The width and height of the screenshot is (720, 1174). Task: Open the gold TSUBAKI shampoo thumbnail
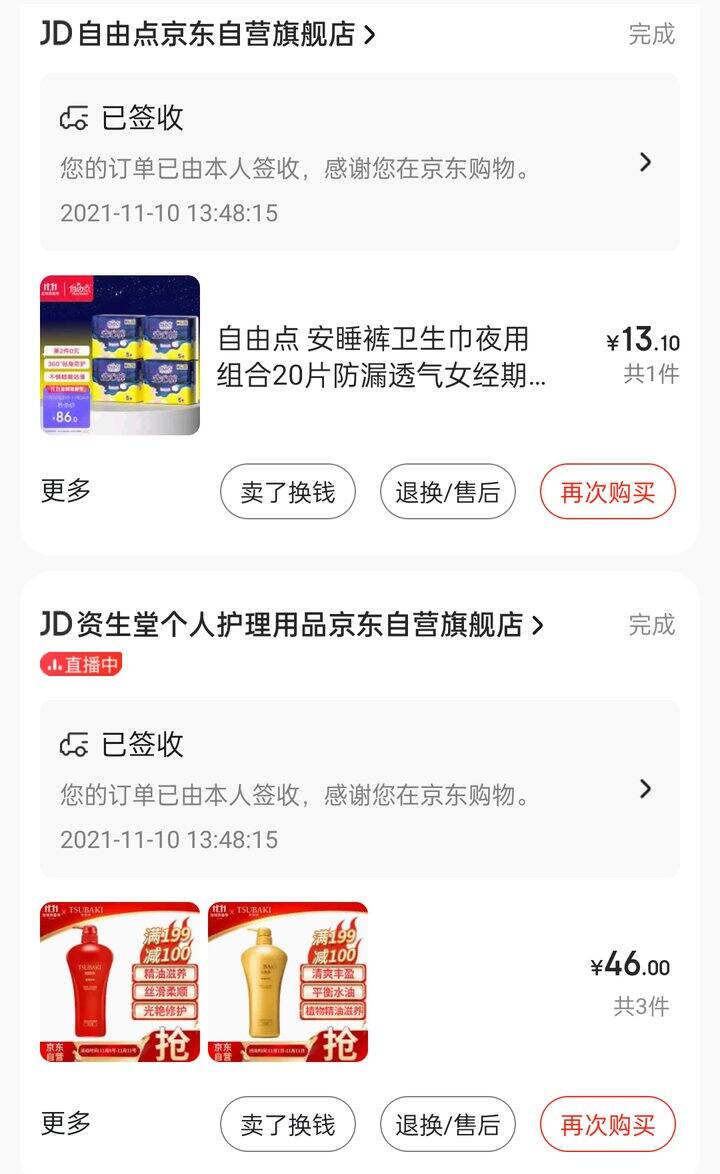point(287,982)
